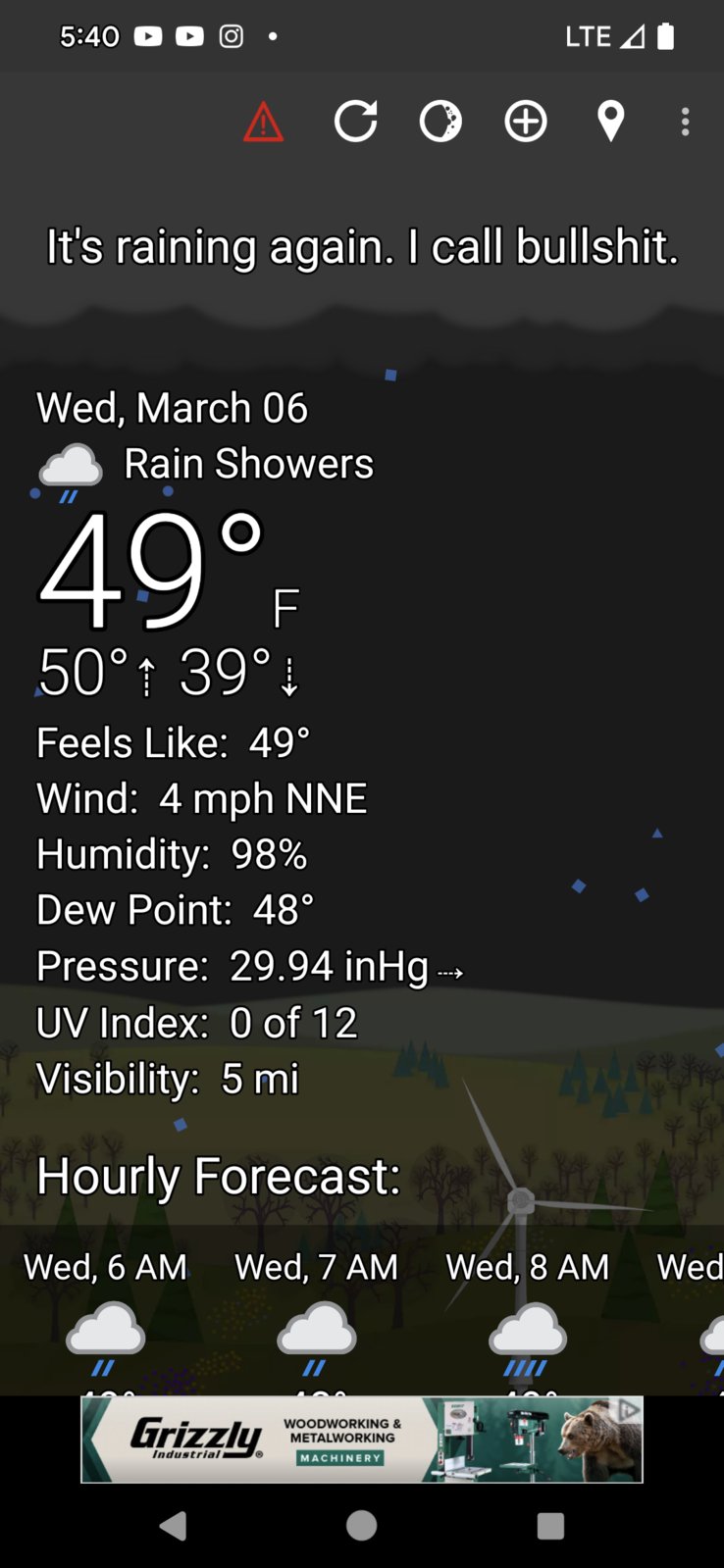Select the Wed, 7 AM hourly forecast
724x1568 pixels.
pos(316,1314)
